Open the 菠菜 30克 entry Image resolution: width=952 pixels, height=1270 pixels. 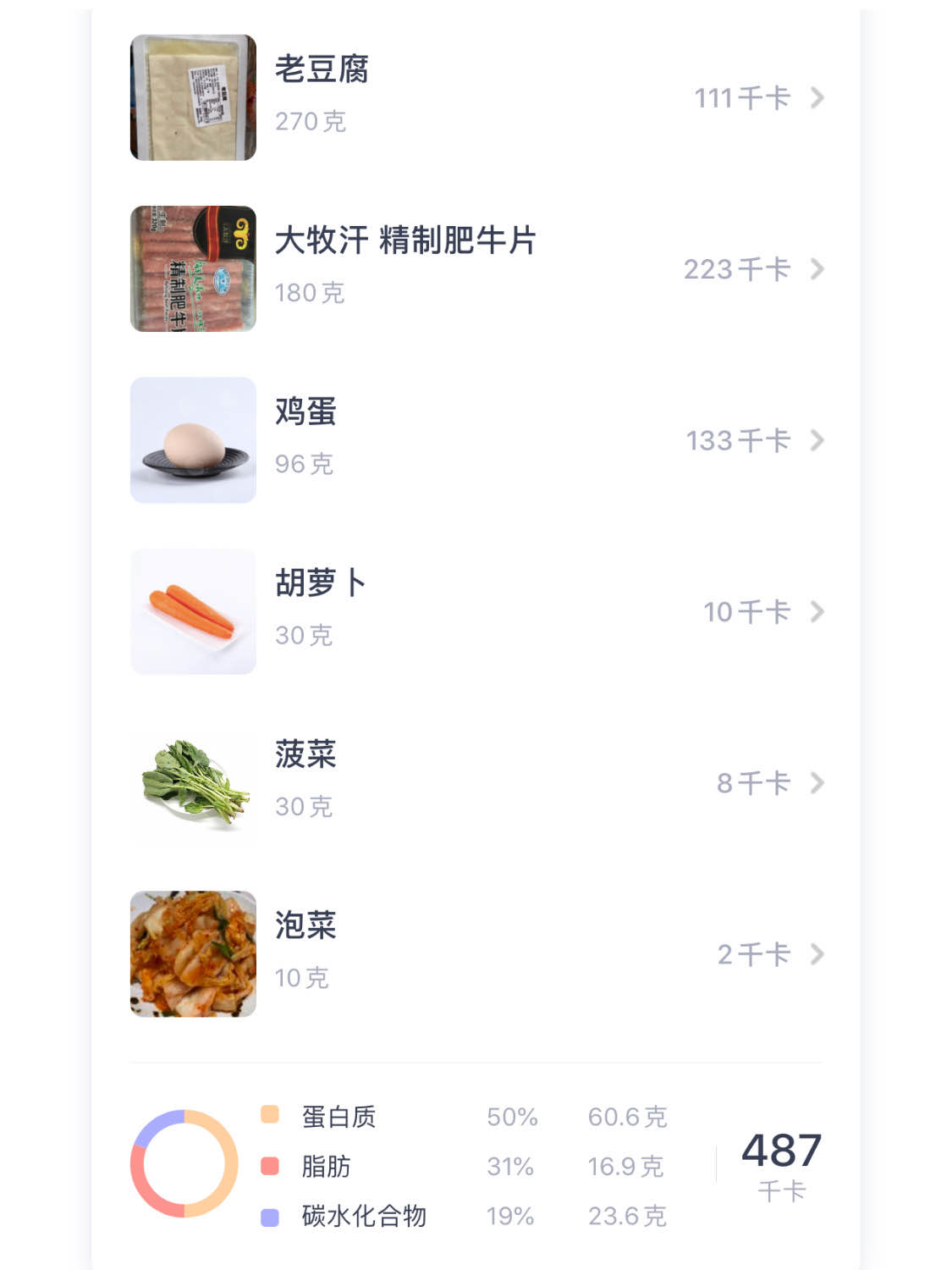[476, 782]
